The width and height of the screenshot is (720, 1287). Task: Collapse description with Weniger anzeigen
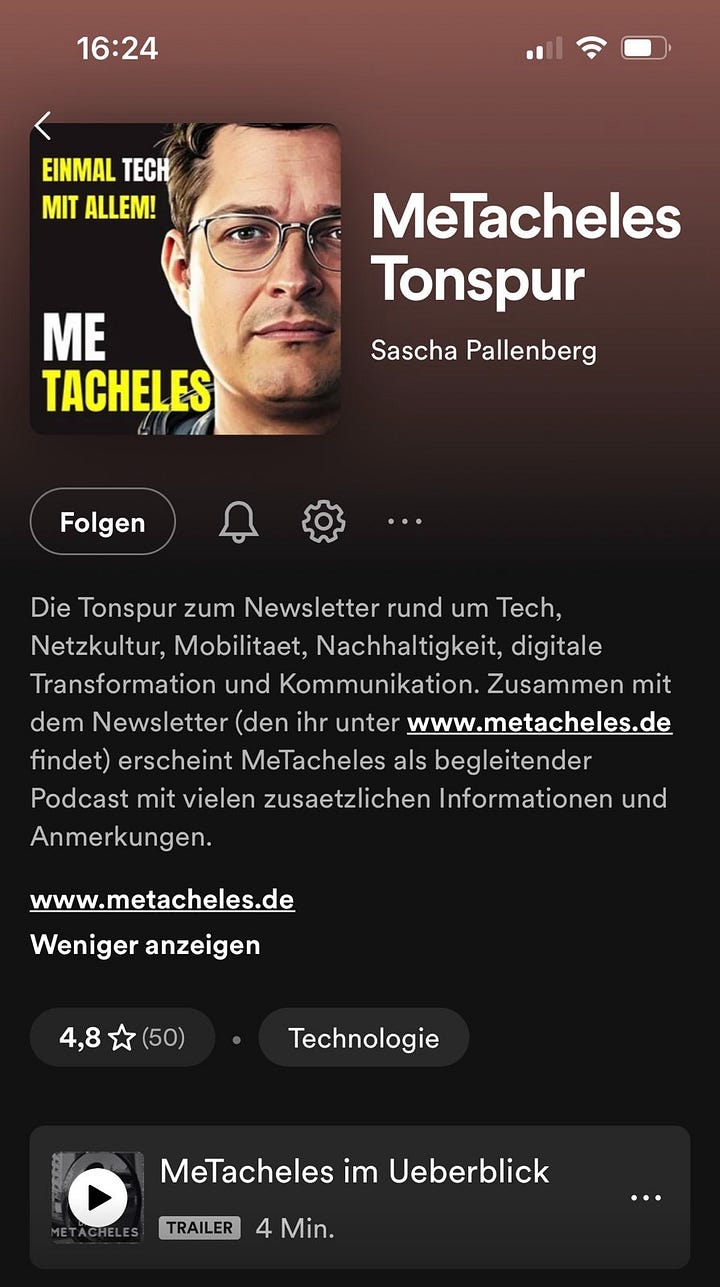click(145, 945)
